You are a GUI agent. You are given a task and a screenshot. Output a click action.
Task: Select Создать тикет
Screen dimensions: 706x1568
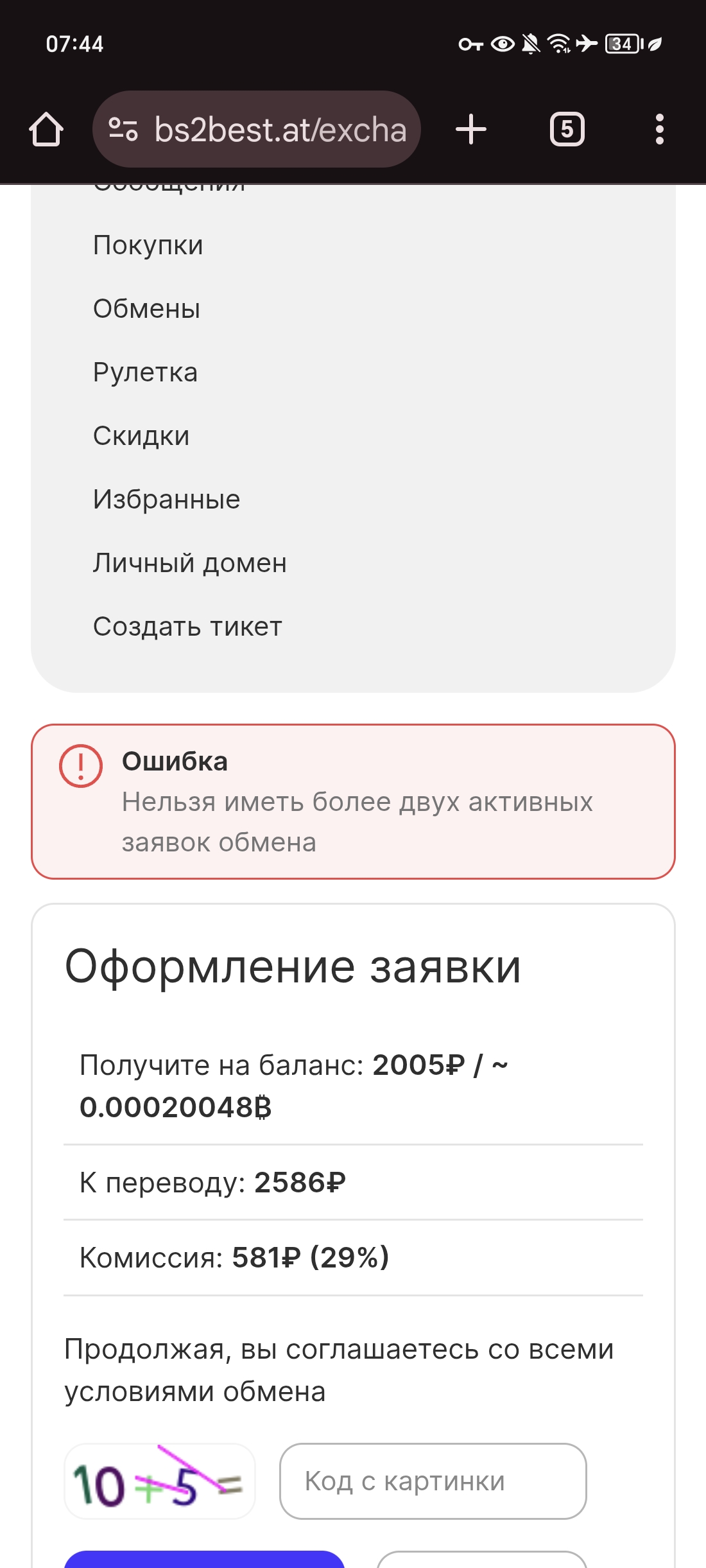188,627
